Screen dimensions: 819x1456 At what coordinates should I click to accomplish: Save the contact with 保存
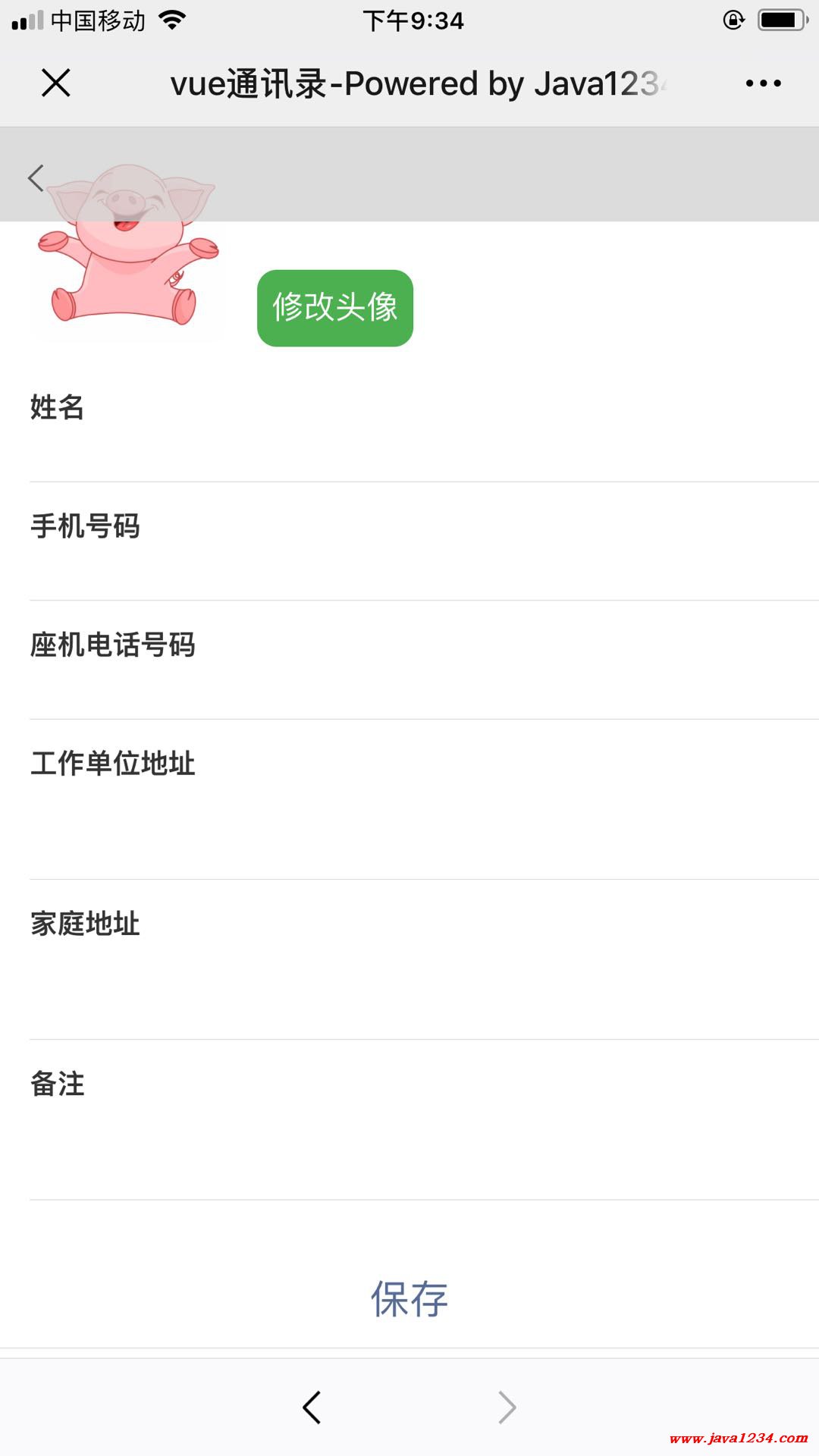coord(409,1299)
